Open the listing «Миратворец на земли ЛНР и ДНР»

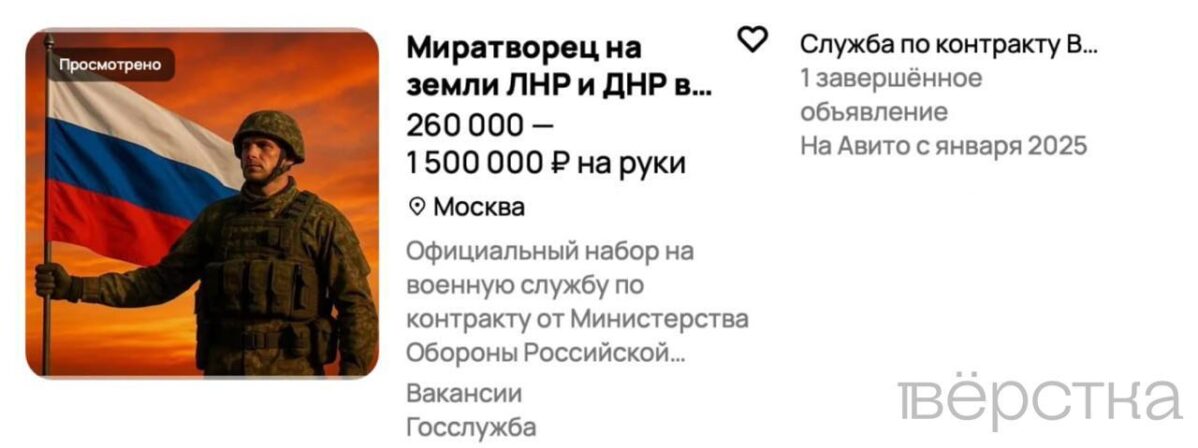point(558,66)
